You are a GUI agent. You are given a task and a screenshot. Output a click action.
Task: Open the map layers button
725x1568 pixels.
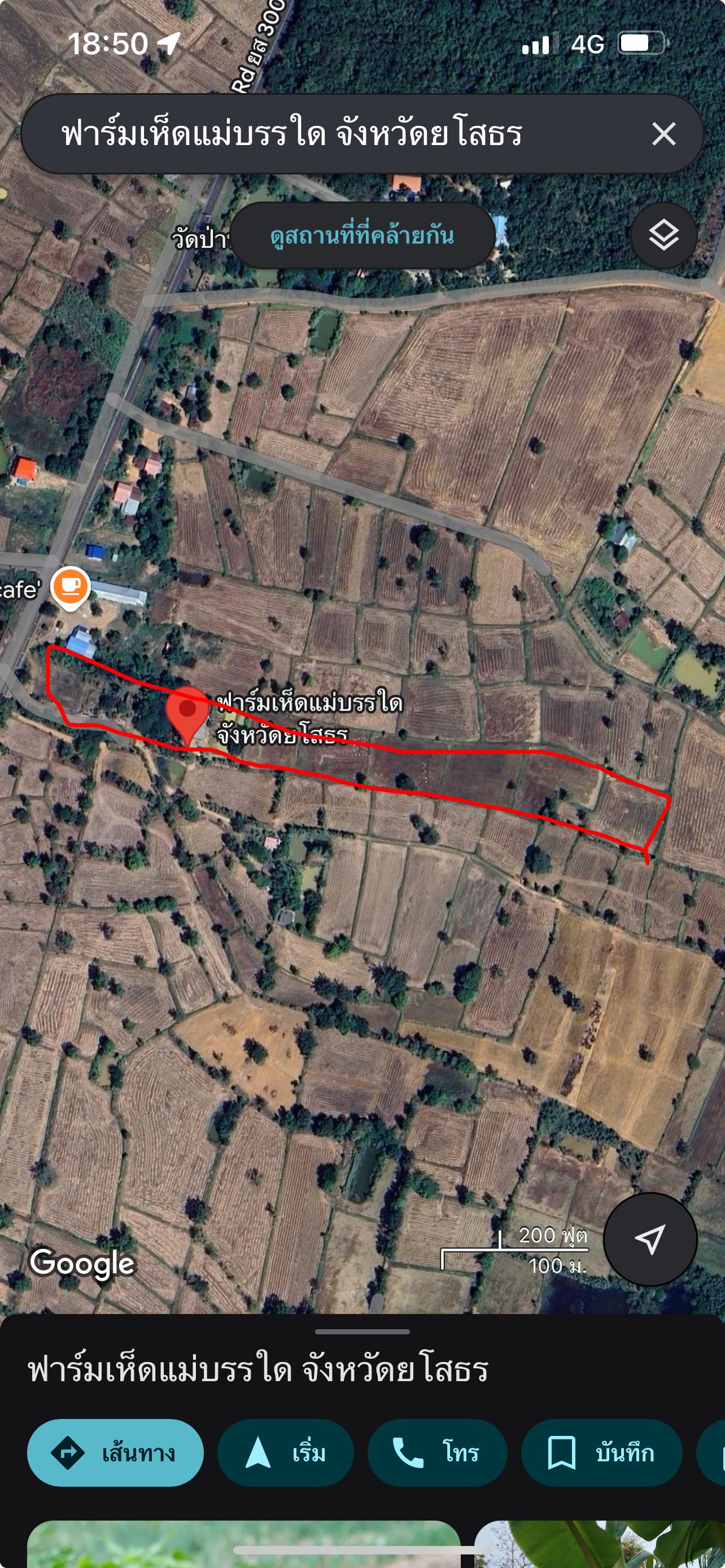pos(663,235)
